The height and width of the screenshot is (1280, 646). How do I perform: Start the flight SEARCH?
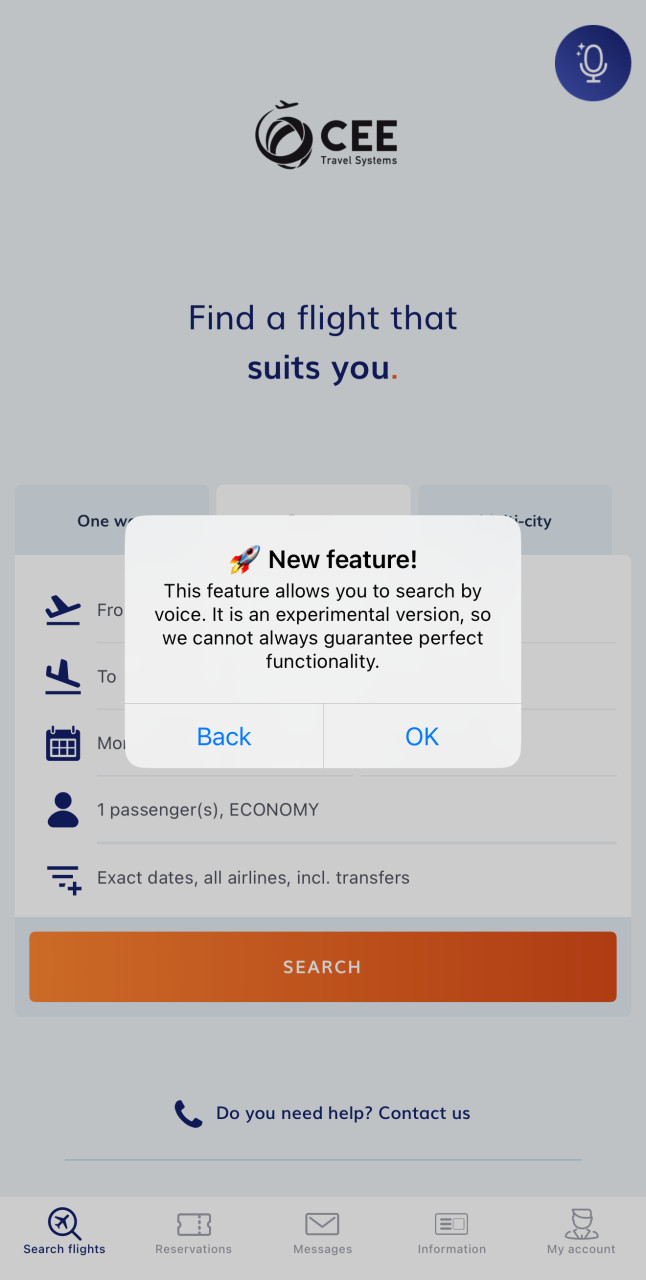point(322,967)
